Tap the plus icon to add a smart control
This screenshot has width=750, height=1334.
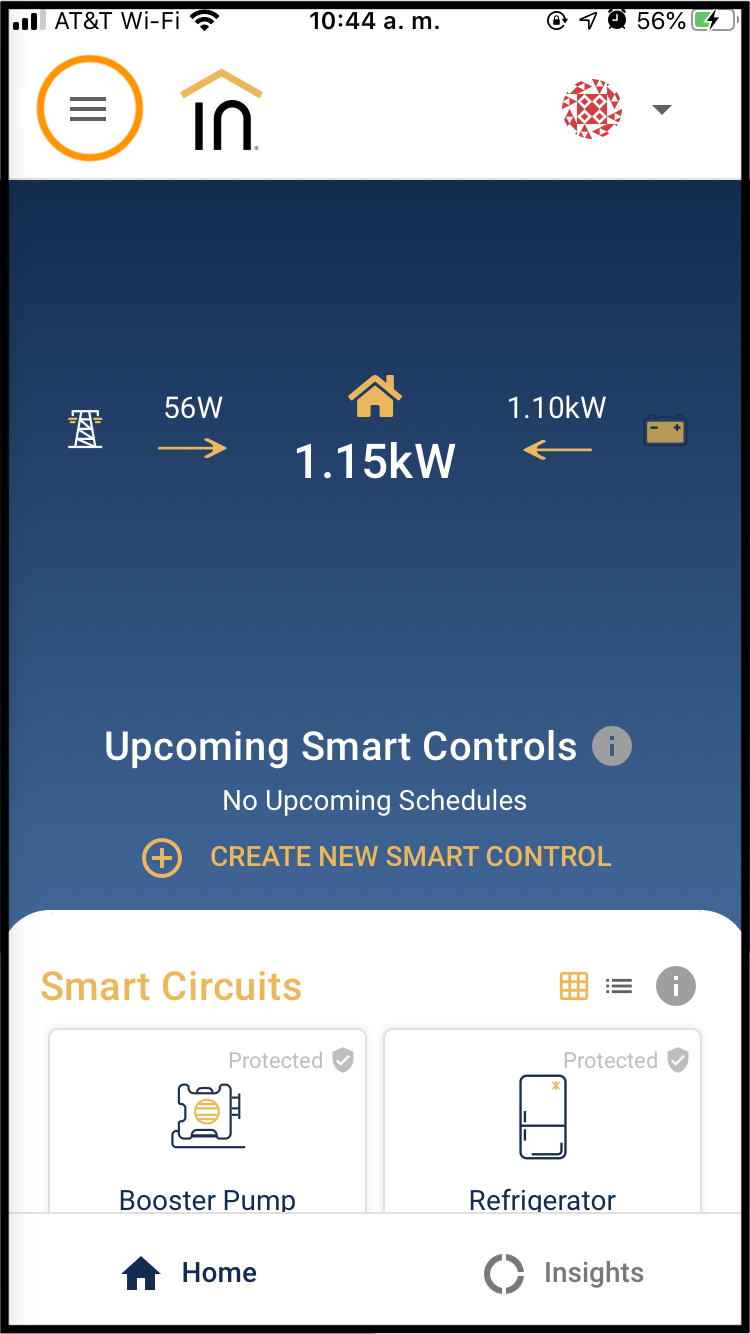click(x=162, y=857)
